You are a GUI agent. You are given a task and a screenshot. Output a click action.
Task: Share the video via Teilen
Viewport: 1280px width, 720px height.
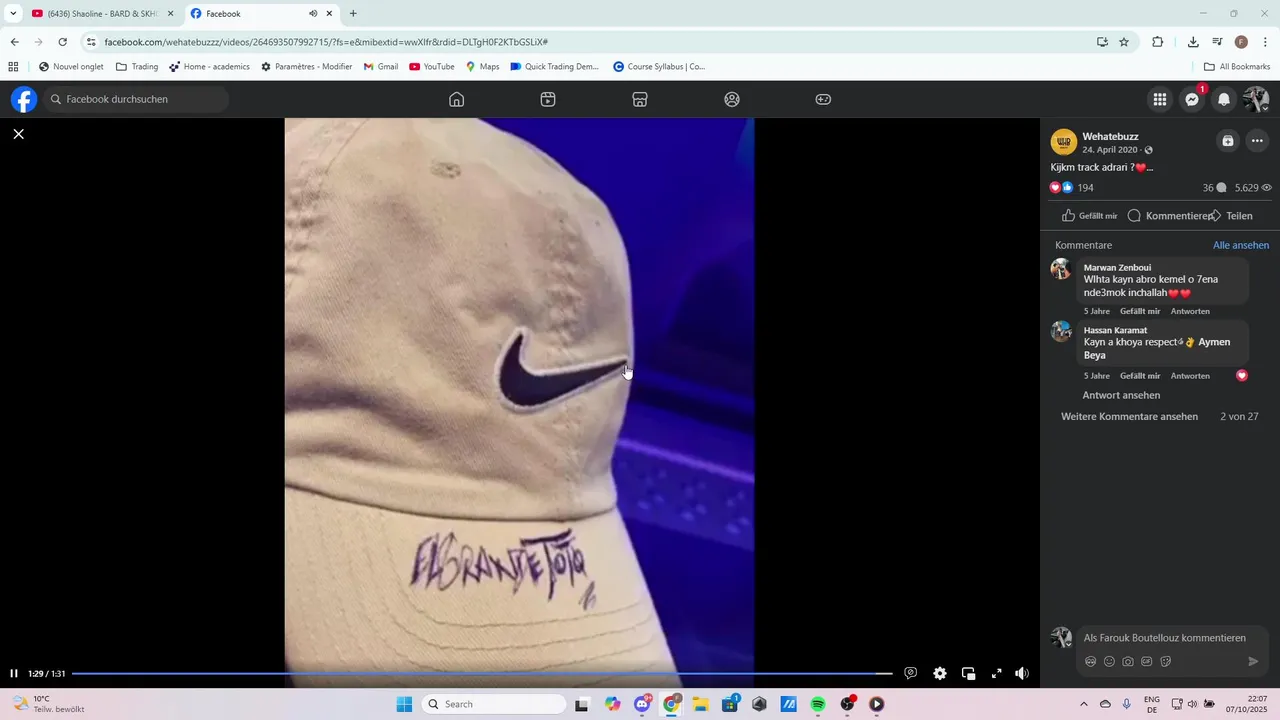1232,216
